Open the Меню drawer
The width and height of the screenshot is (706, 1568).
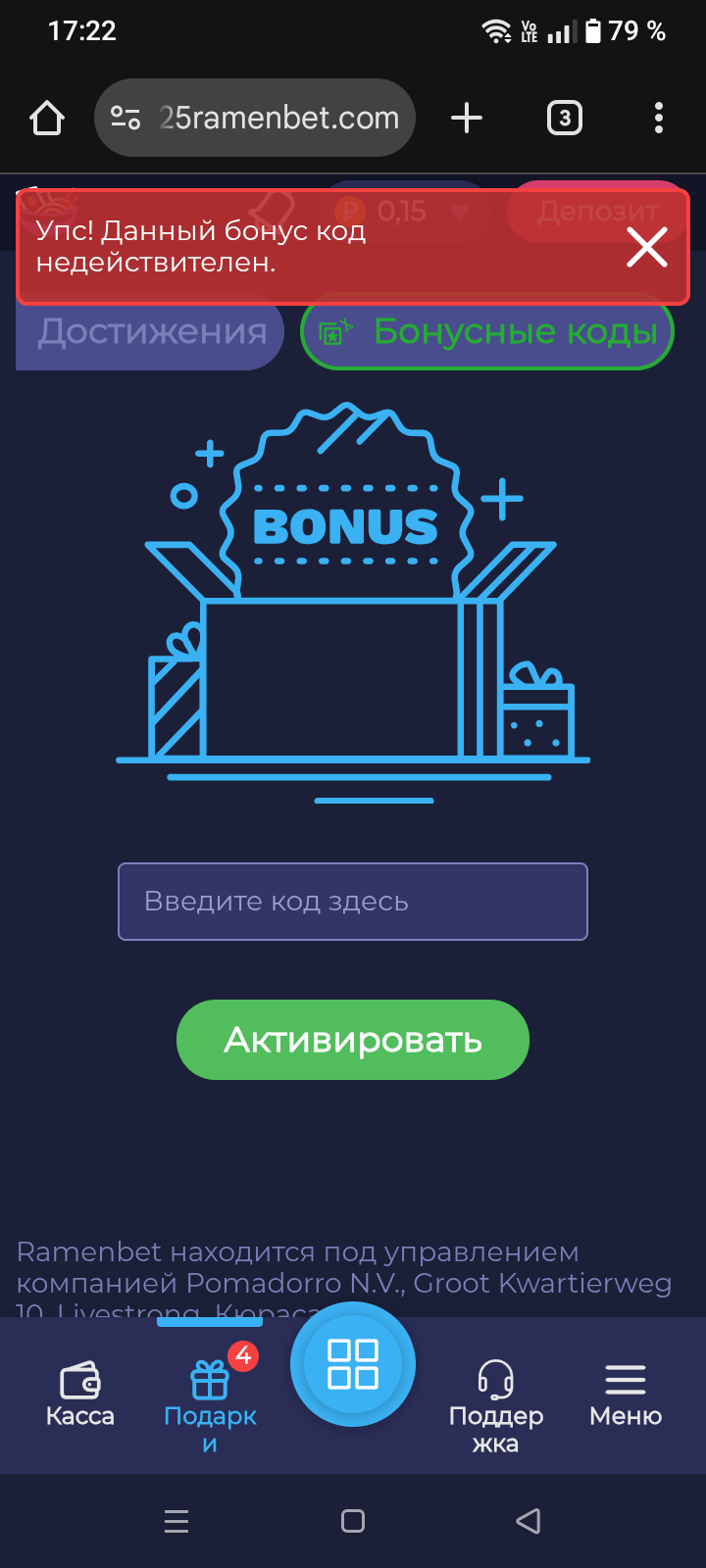point(626,1395)
